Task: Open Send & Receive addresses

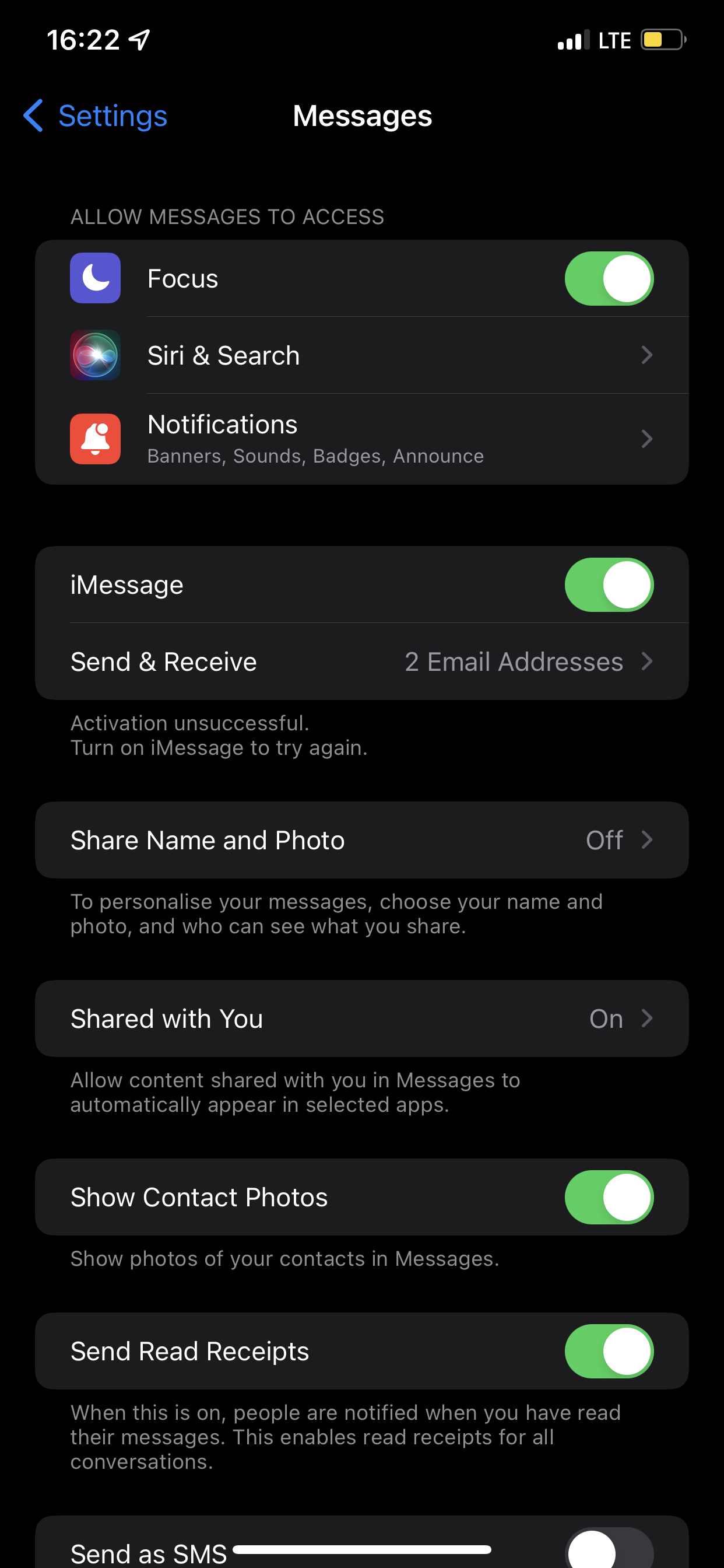Action: point(362,661)
